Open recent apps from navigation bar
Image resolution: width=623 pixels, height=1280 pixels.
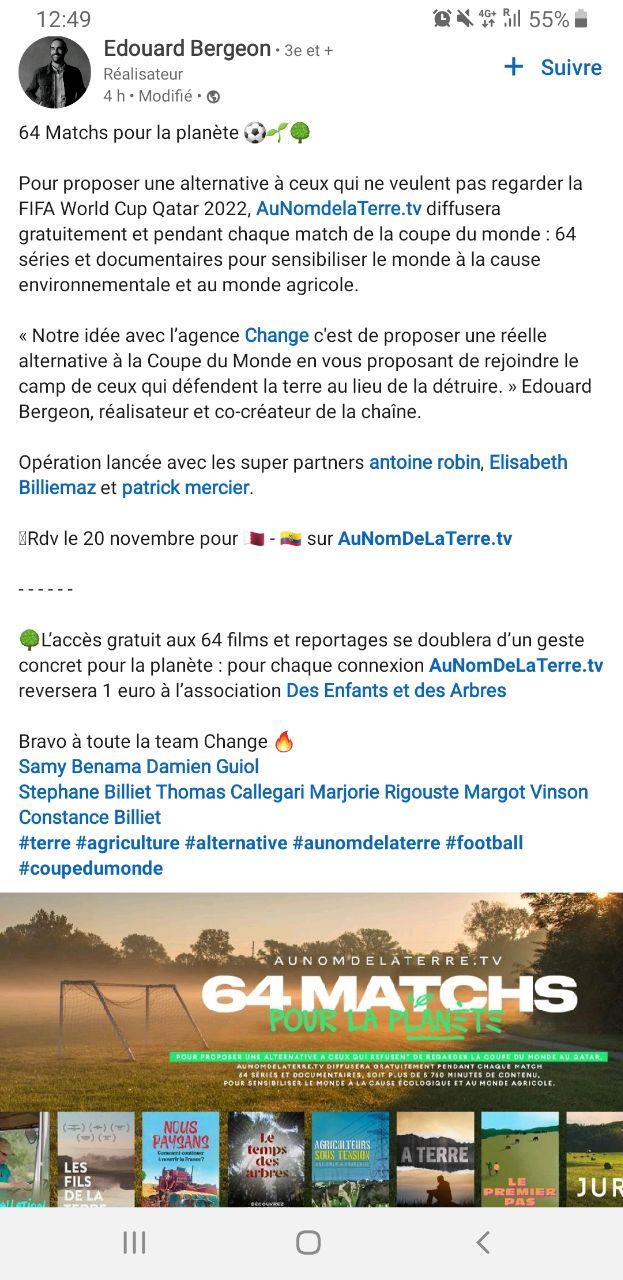134,1242
